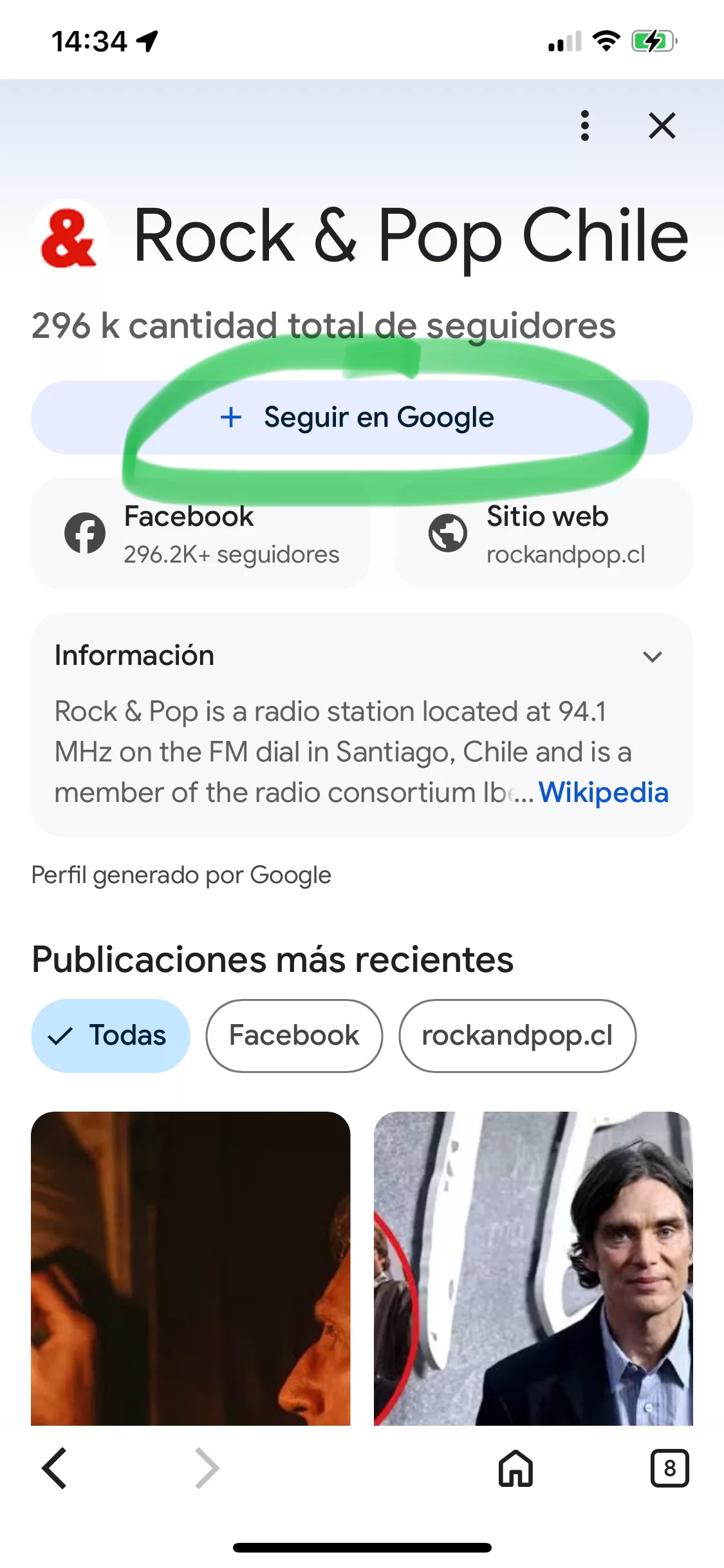Enable the Facebook posts filter
The width and height of the screenshot is (724, 1568).
293,1035
